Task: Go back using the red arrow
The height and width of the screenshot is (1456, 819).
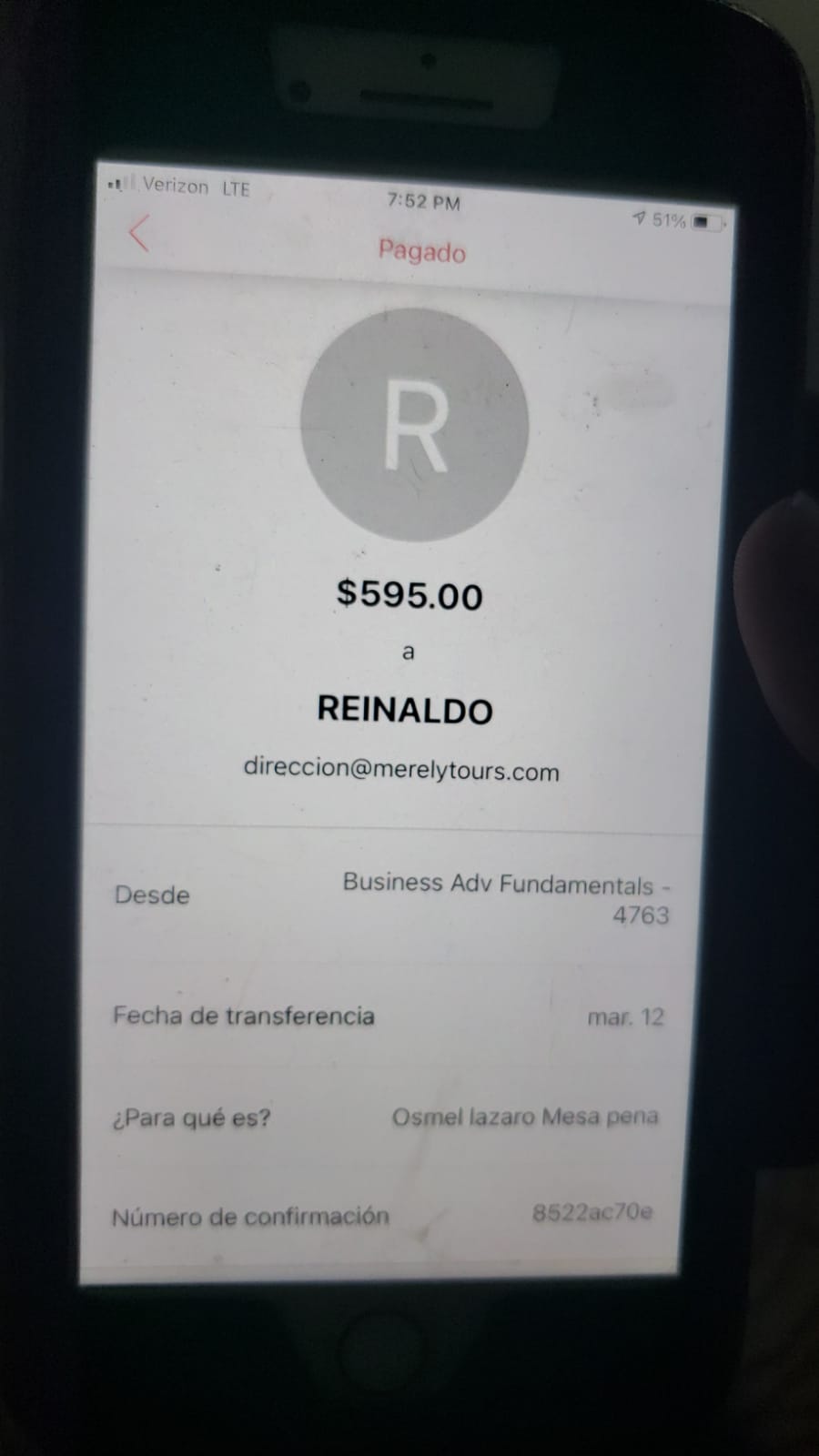Action: click(x=138, y=234)
